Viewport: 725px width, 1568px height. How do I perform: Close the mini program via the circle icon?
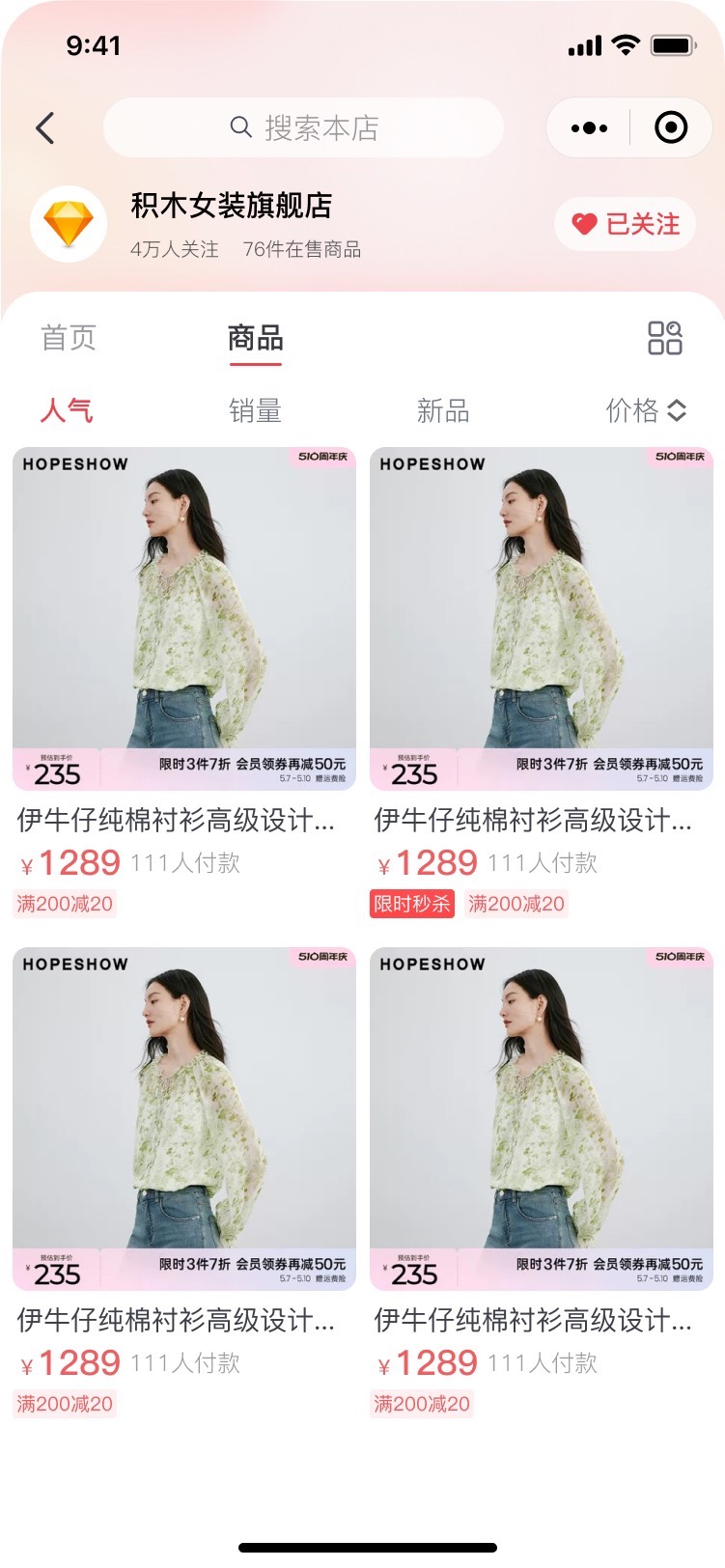670,127
